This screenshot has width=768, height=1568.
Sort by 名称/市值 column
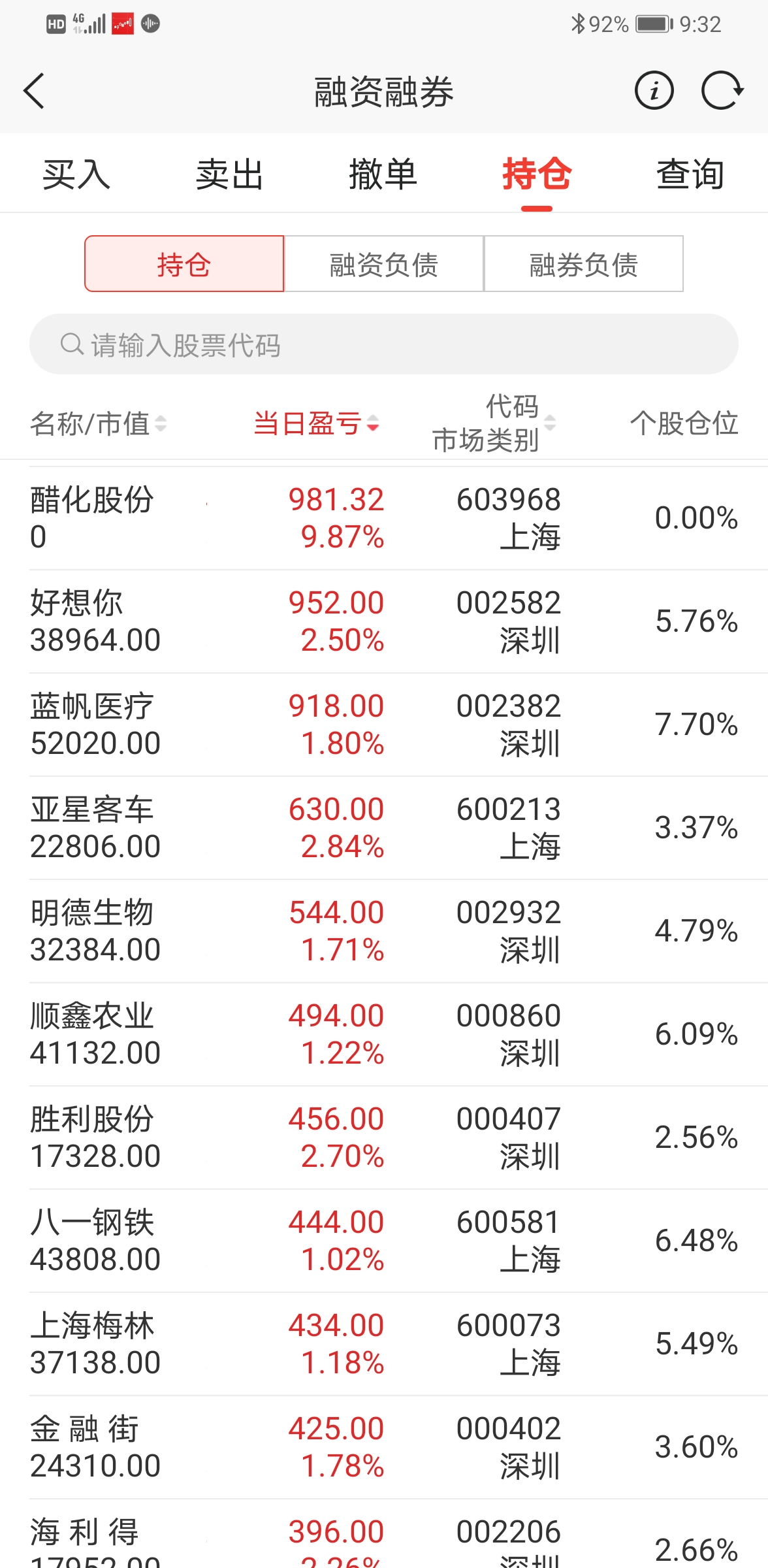[x=98, y=423]
